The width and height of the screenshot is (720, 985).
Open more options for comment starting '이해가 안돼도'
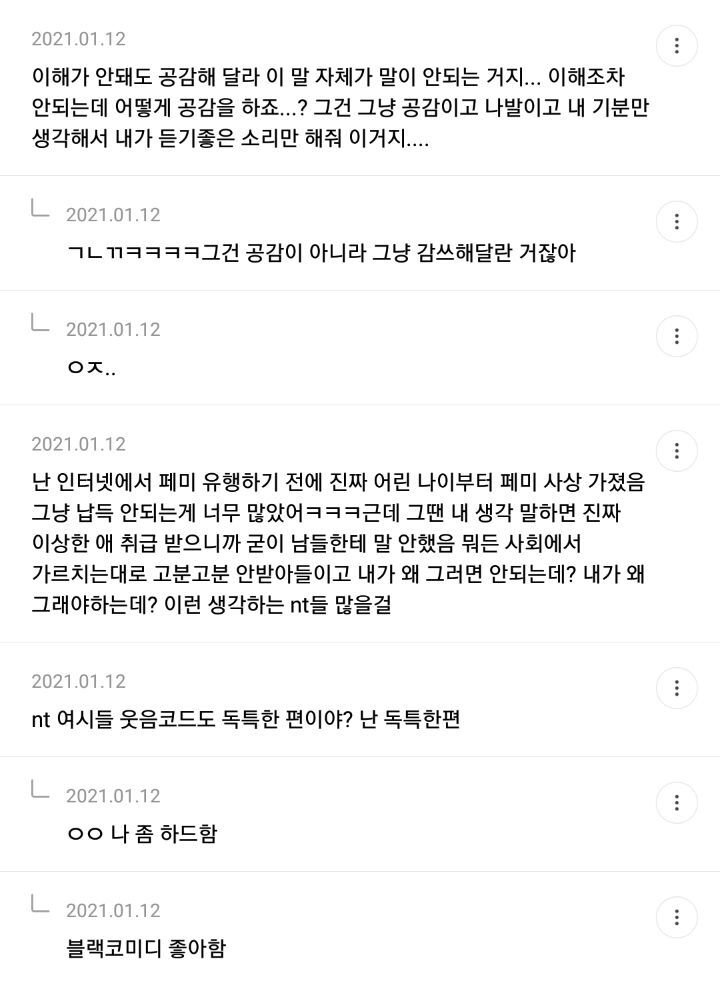click(x=677, y=46)
